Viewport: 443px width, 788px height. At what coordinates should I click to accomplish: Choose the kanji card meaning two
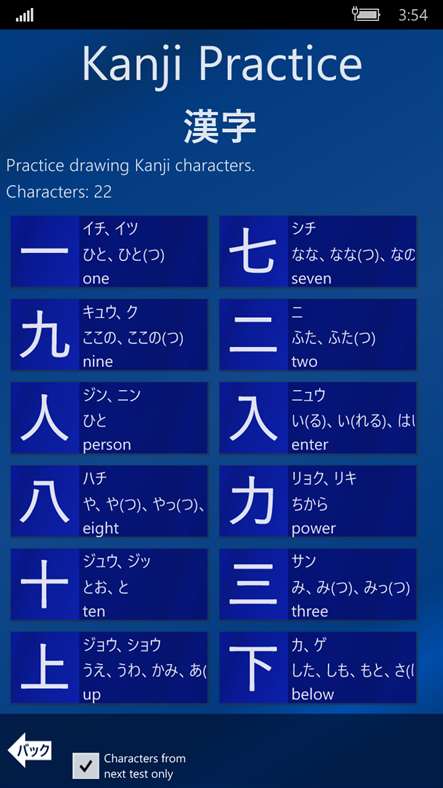pyautogui.click(x=317, y=335)
